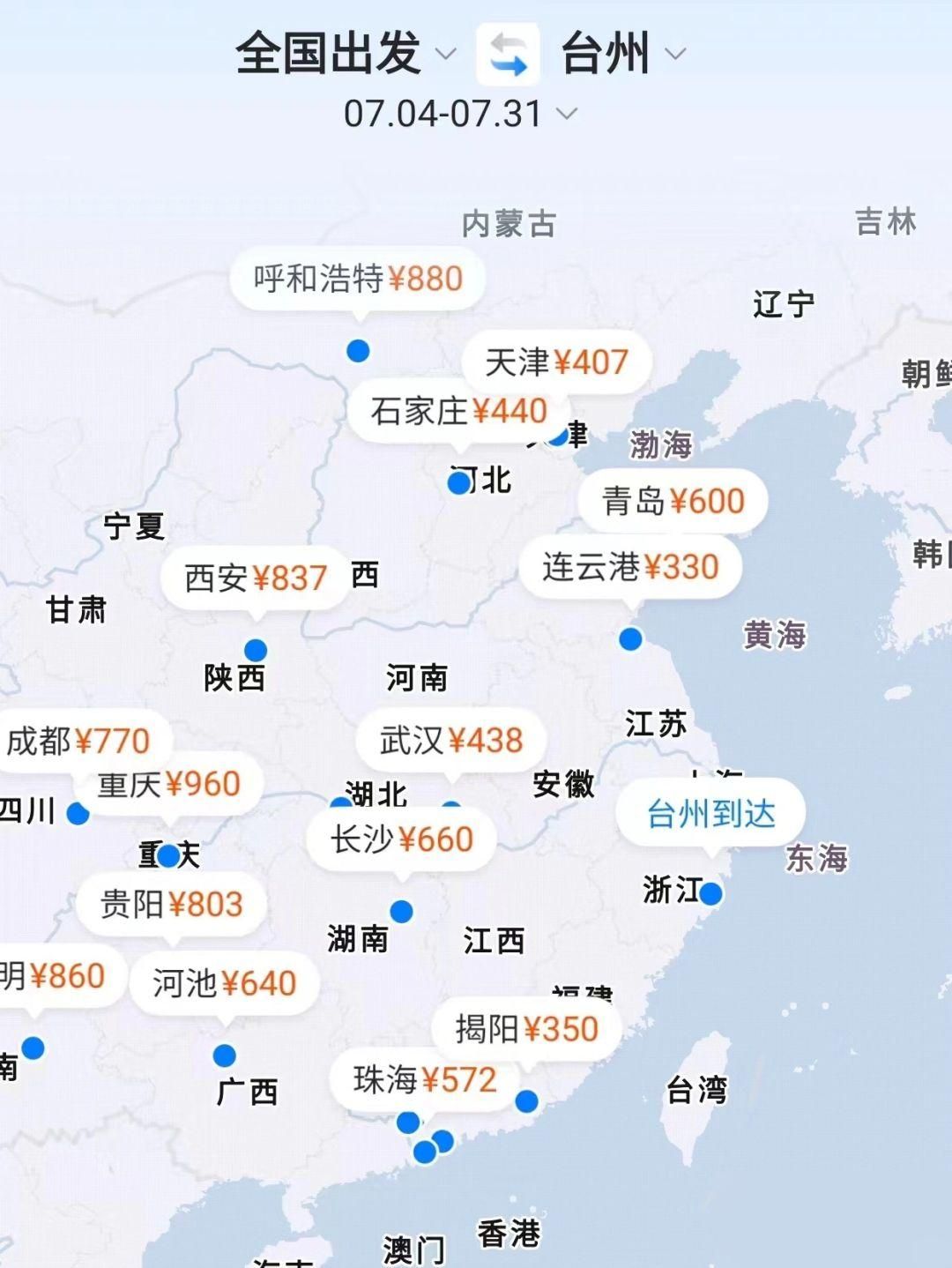Select the 武汉 ¥438 fare bubble
The height and width of the screenshot is (1268, 952).
(451, 740)
